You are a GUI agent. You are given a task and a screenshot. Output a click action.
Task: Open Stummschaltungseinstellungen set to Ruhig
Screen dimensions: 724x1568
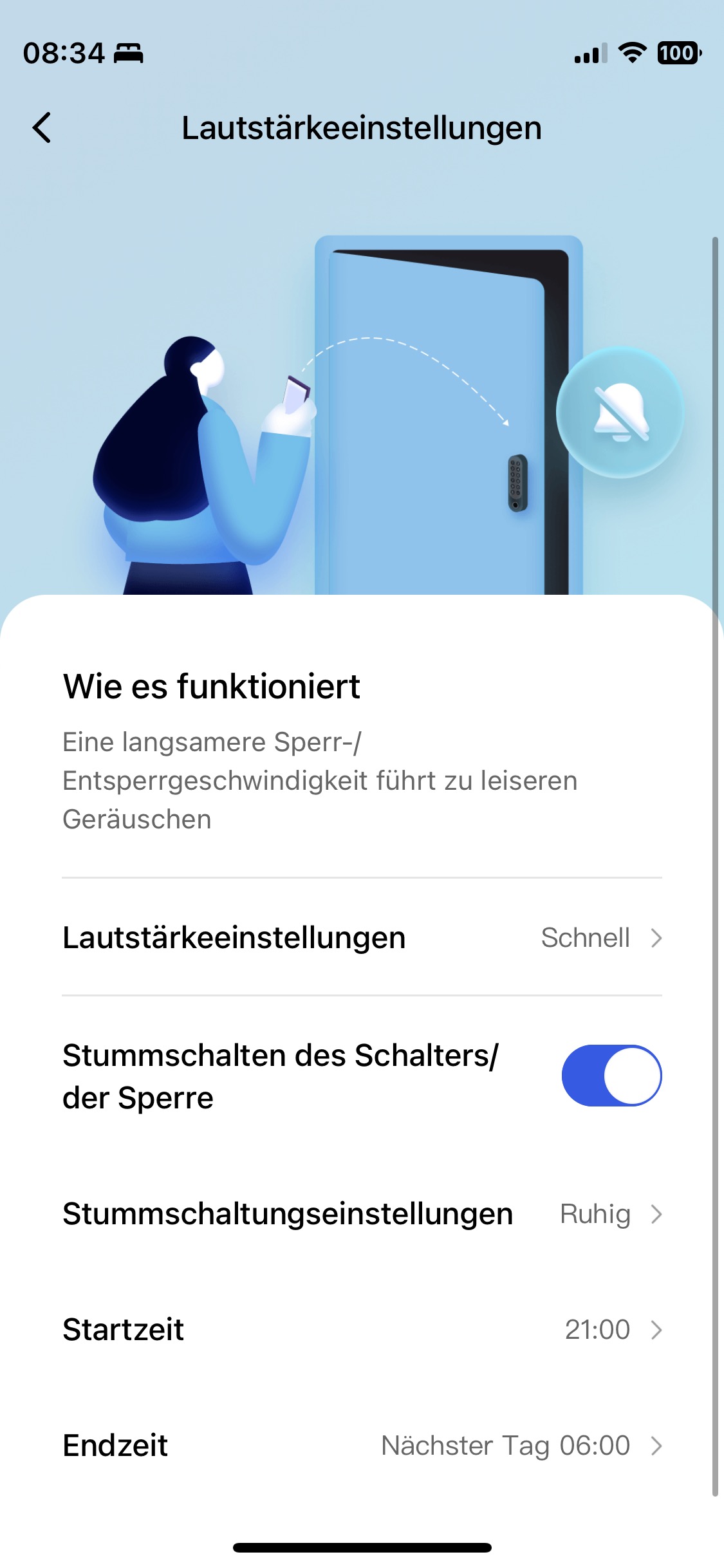coord(362,1214)
